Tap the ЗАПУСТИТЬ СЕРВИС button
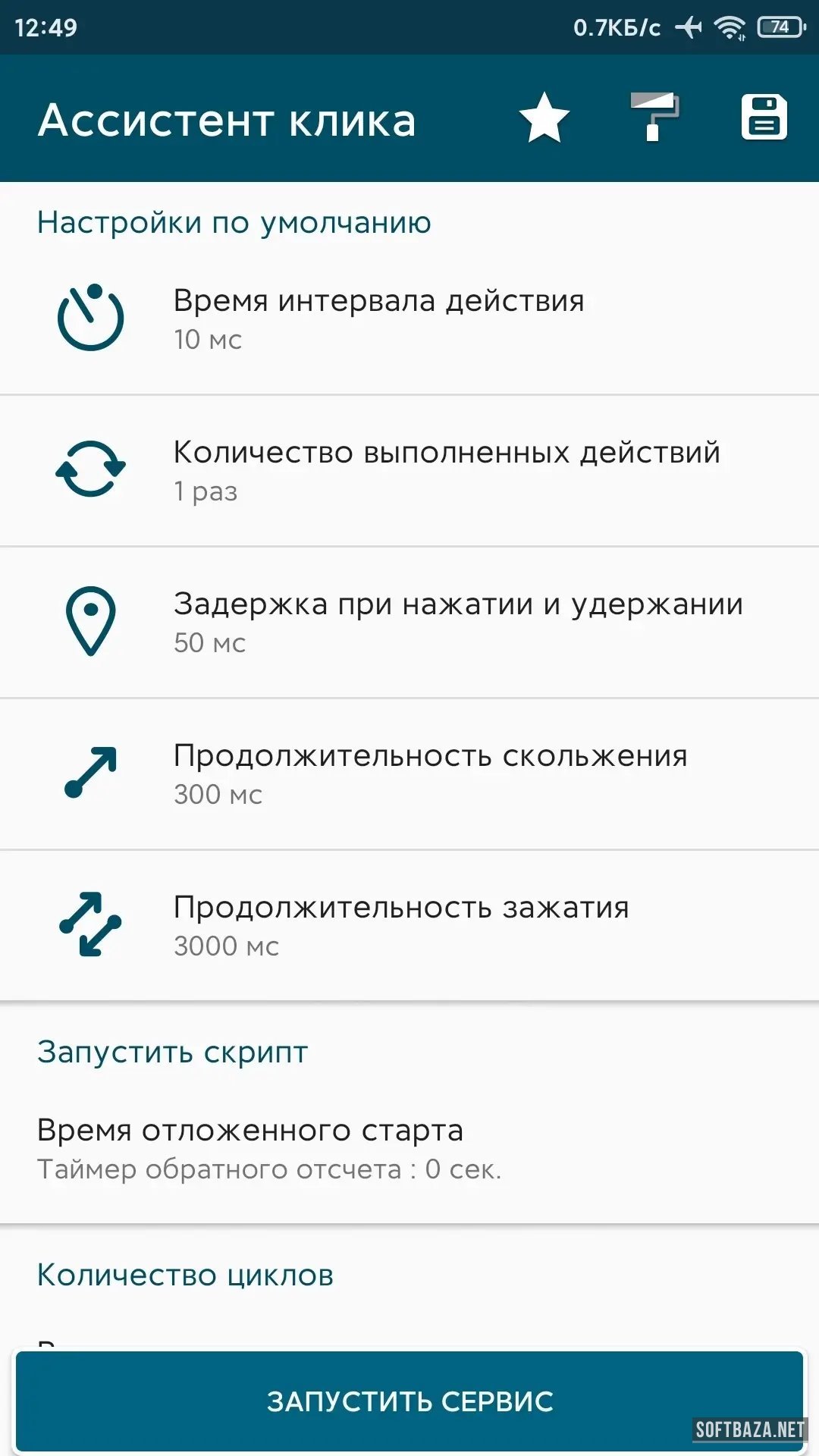Screen dimensions: 819x1456 409,1401
